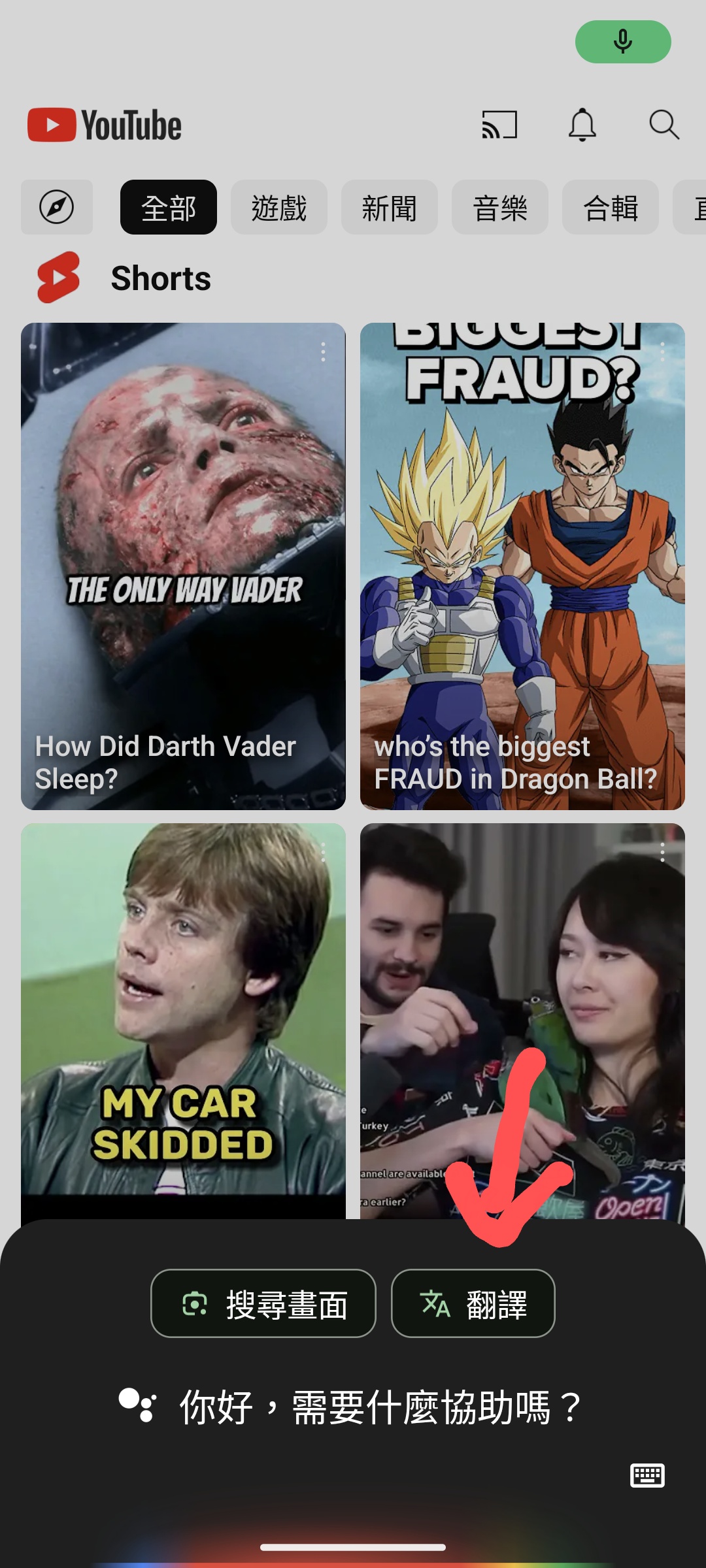Play the Darth Vader Sleep short
706x1568 pixels.
click(183, 566)
